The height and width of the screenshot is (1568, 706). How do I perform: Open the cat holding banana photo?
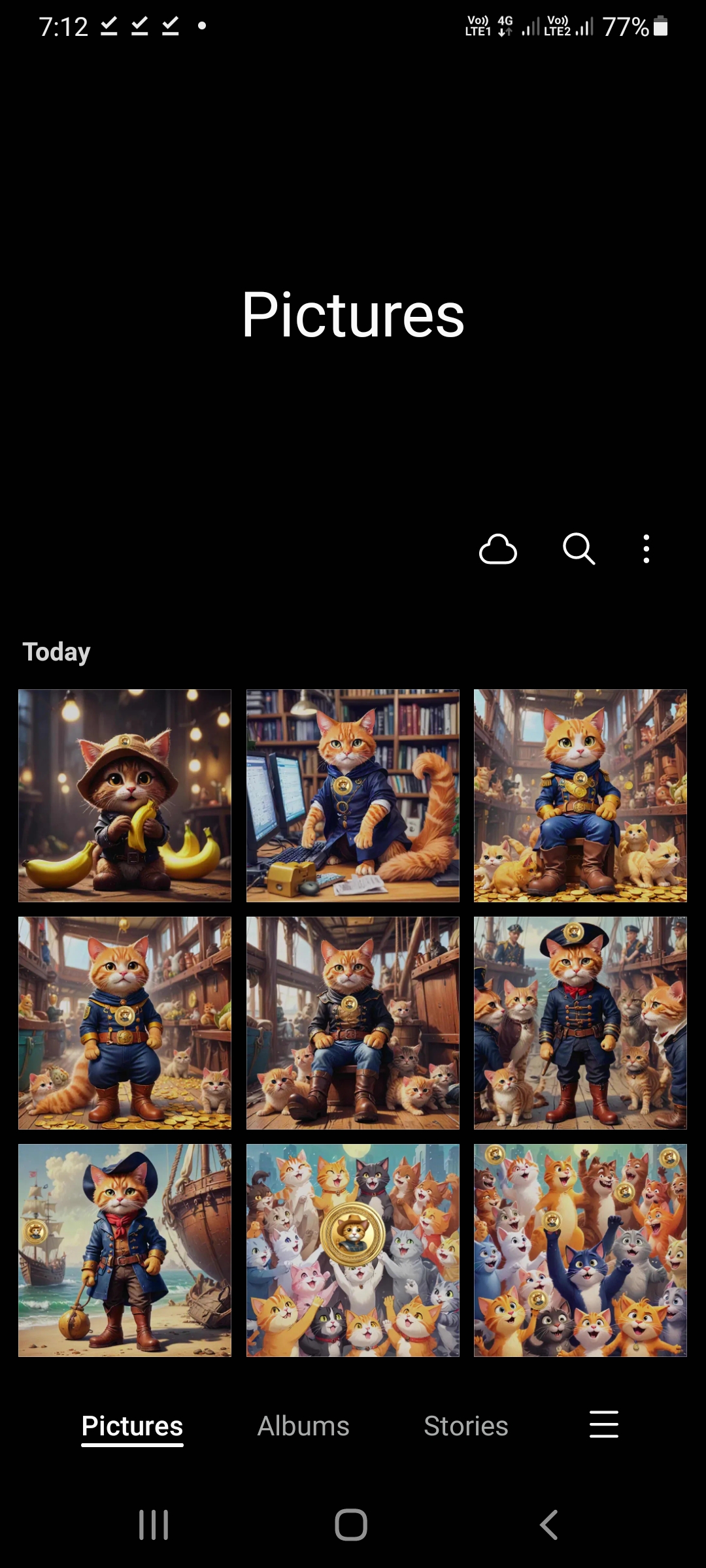point(125,796)
